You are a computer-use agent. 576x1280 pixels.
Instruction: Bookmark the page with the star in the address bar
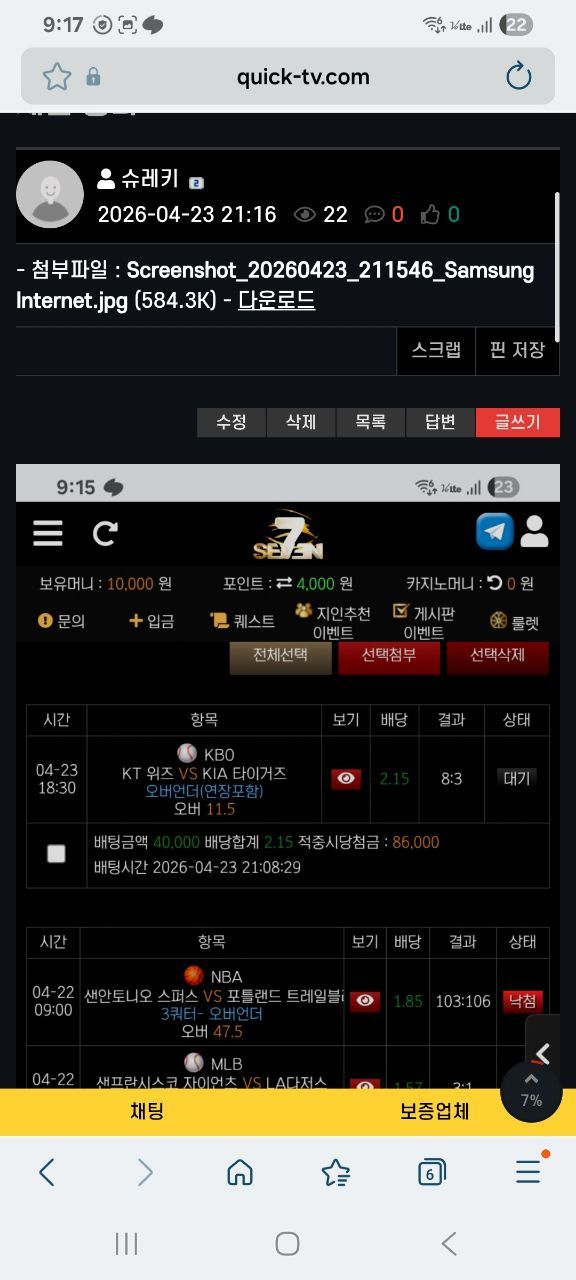57,76
